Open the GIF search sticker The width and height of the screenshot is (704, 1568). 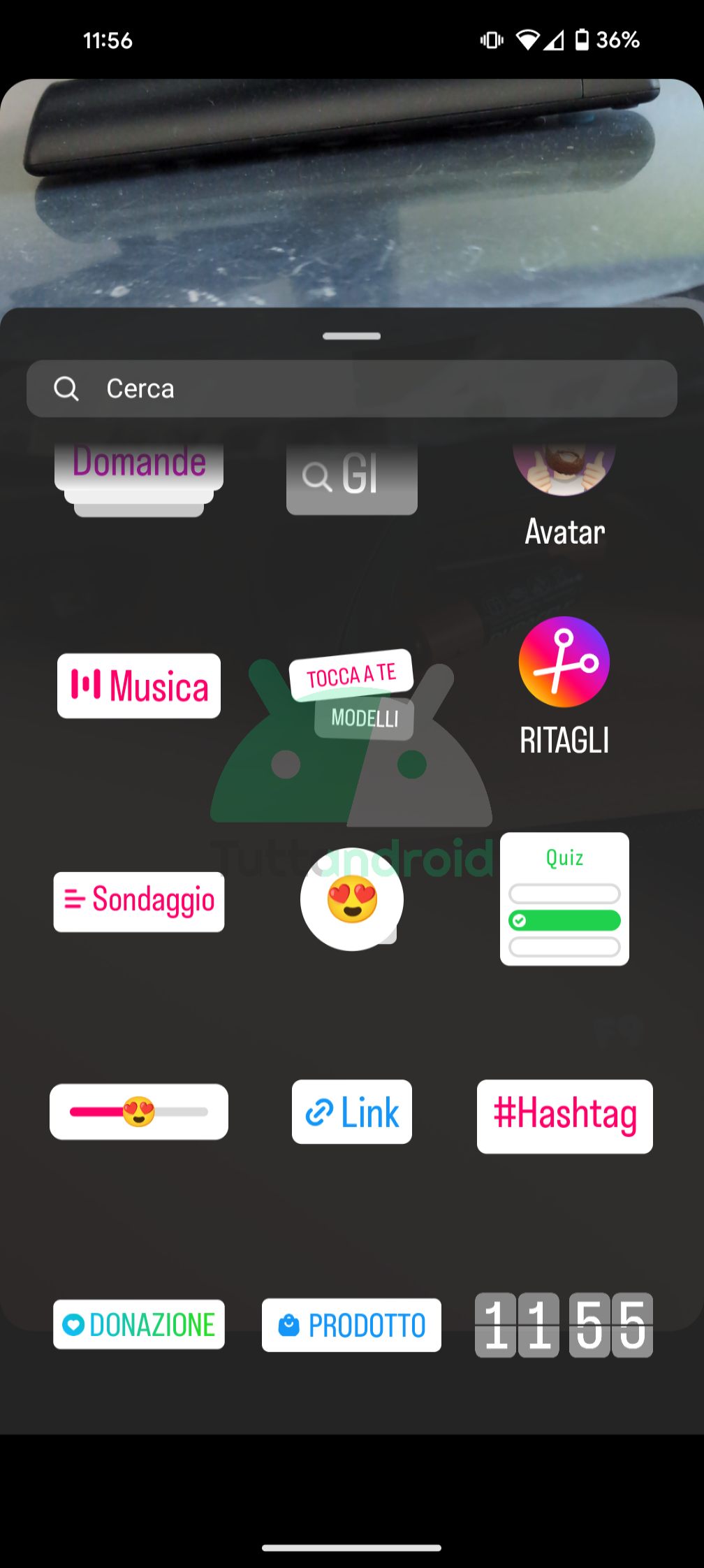pos(351,476)
